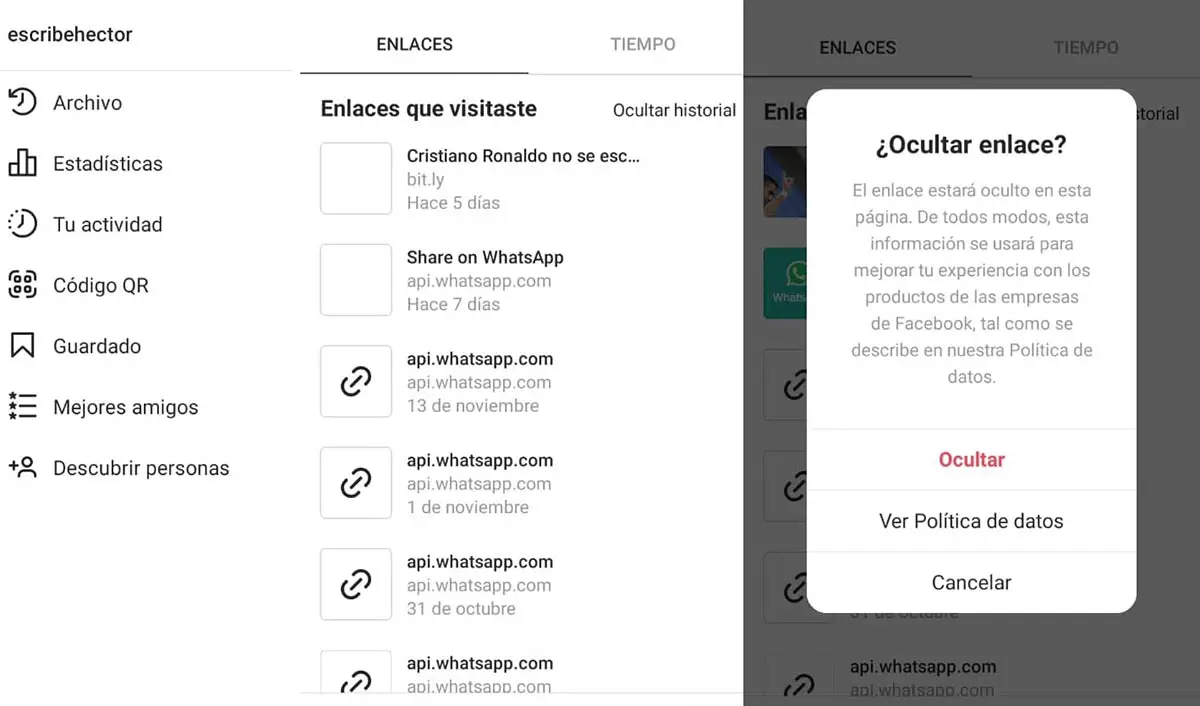The image size is (1200, 706).
Task: Select Descubrir personas
Action: coord(140,469)
